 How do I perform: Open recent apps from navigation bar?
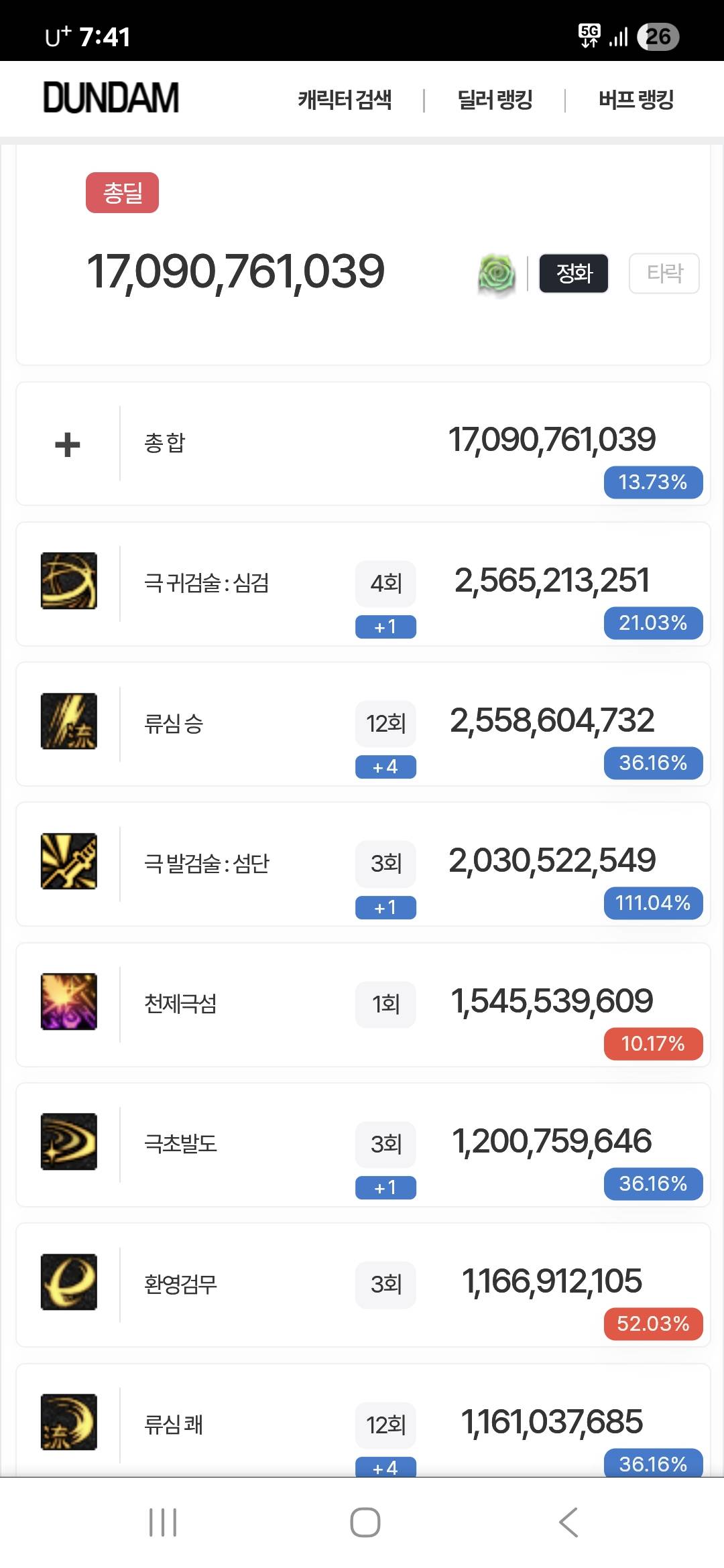click(163, 1522)
